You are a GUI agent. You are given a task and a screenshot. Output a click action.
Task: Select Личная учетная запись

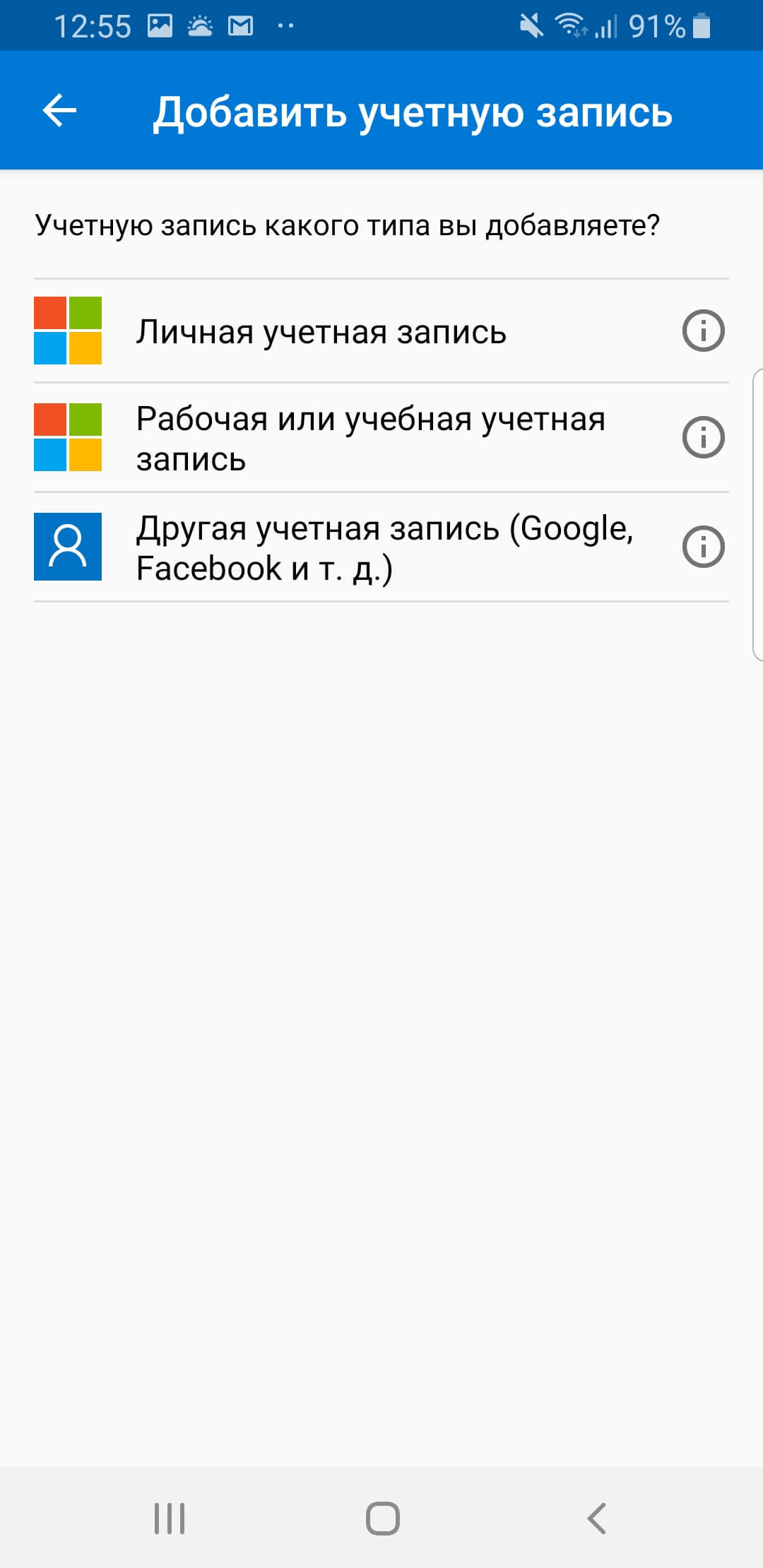(x=321, y=331)
